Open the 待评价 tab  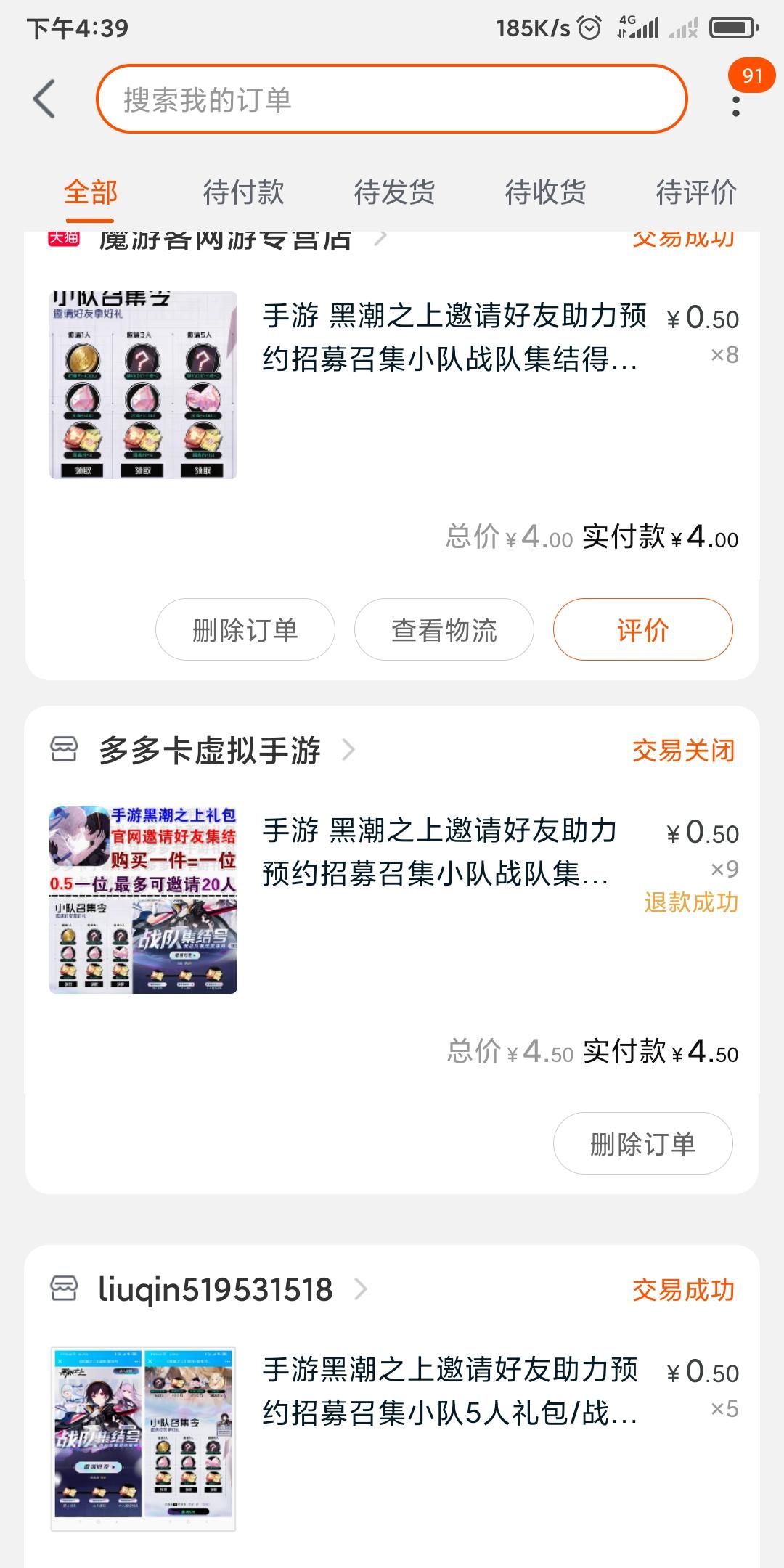pos(695,193)
